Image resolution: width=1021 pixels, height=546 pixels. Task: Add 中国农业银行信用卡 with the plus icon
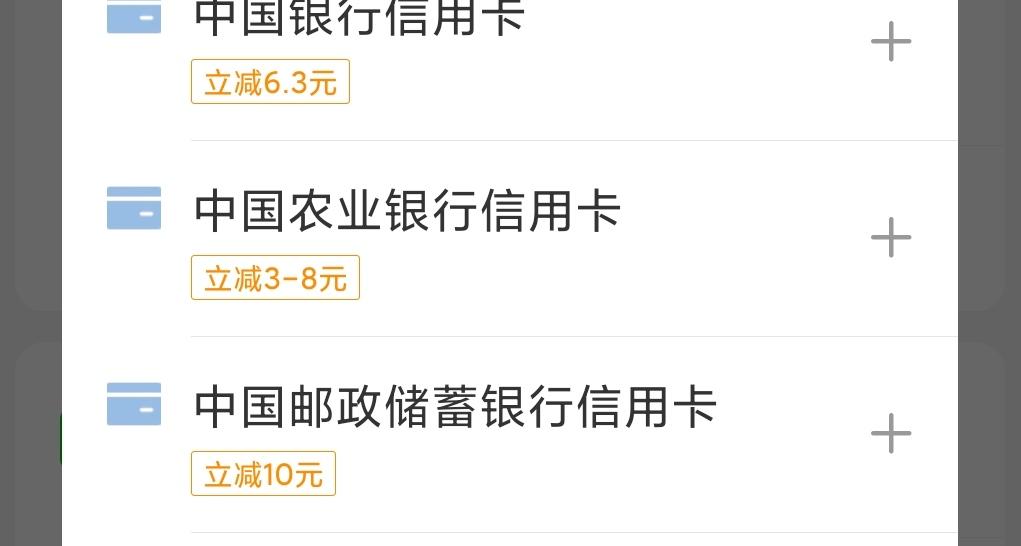(x=890, y=238)
